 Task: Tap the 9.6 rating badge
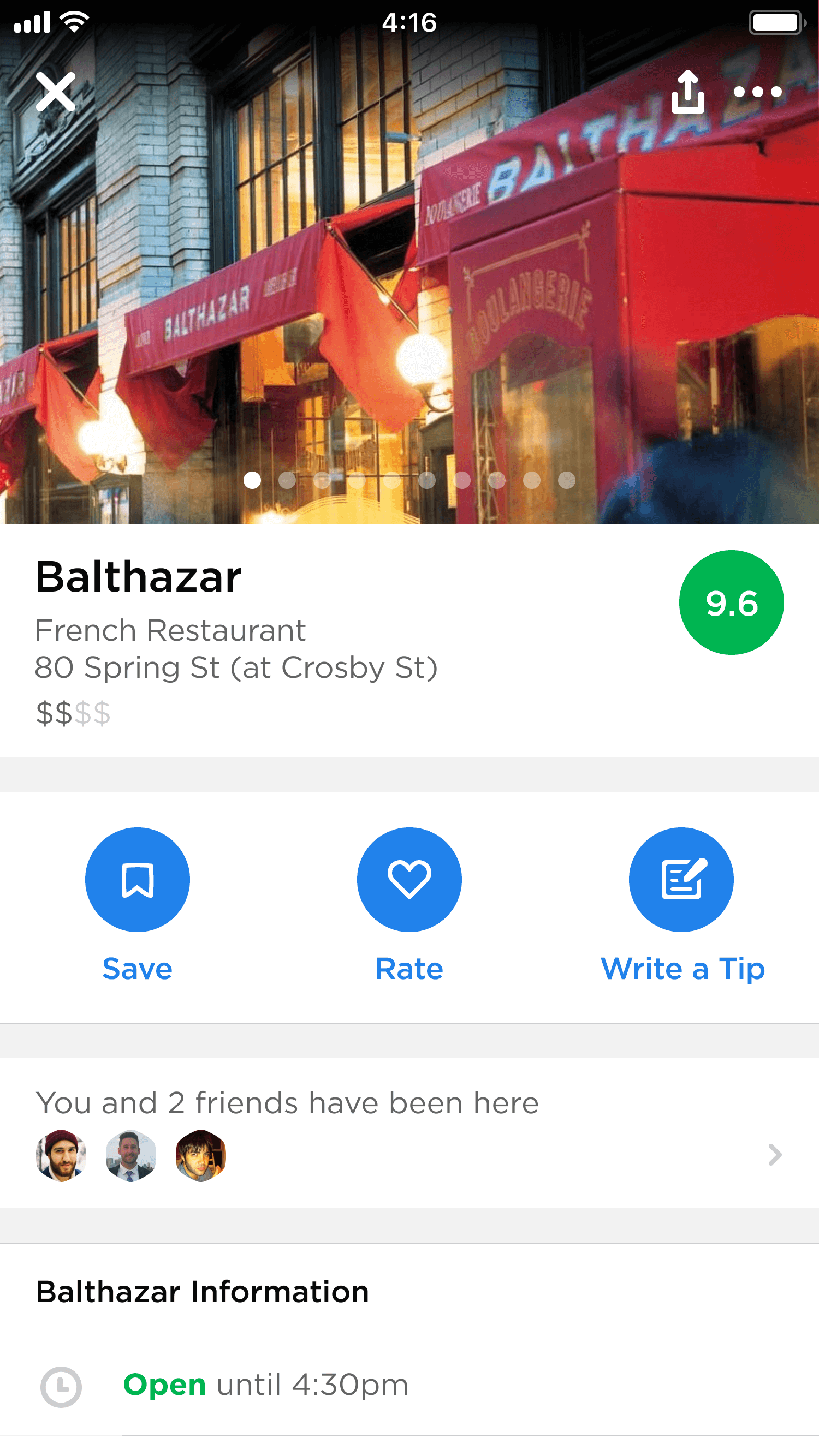(x=731, y=602)
